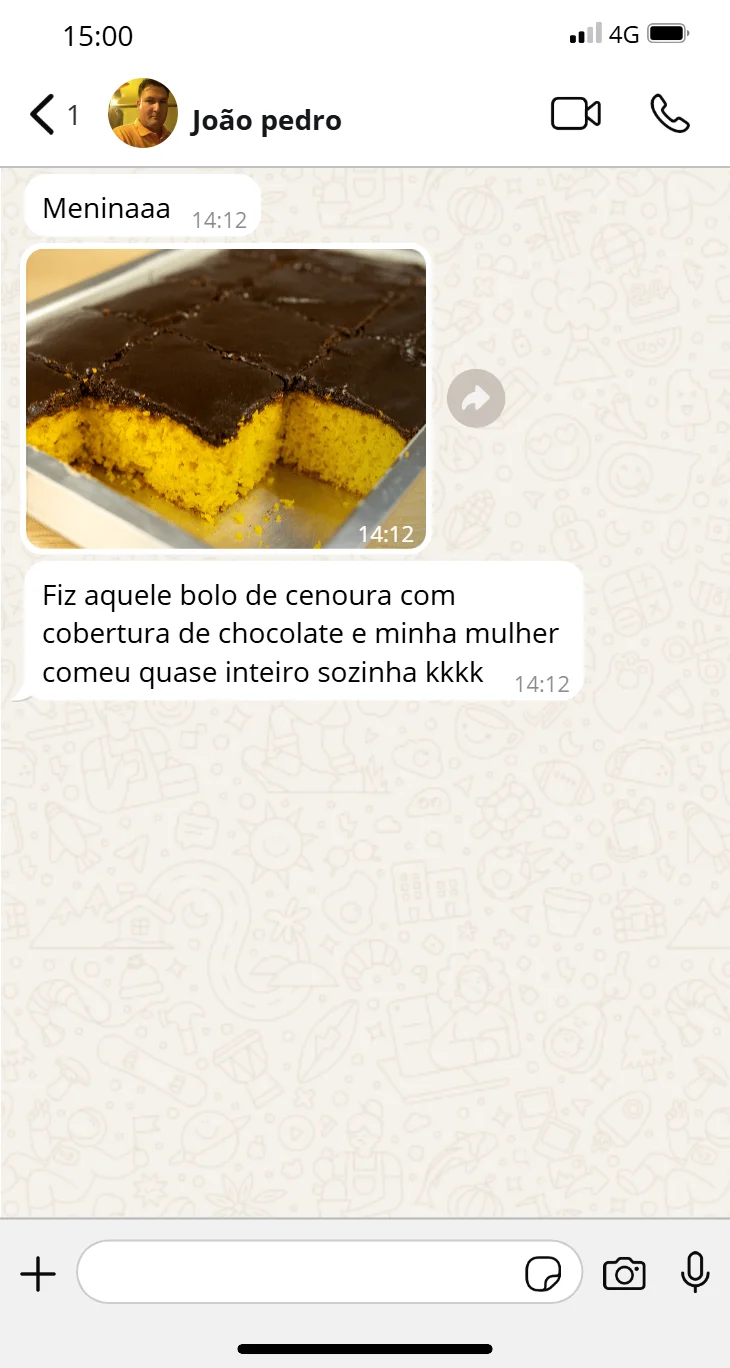The width and height of the screenshot is (730, 1368).
Task: Focus the message text field
Action: (300, 1272)
